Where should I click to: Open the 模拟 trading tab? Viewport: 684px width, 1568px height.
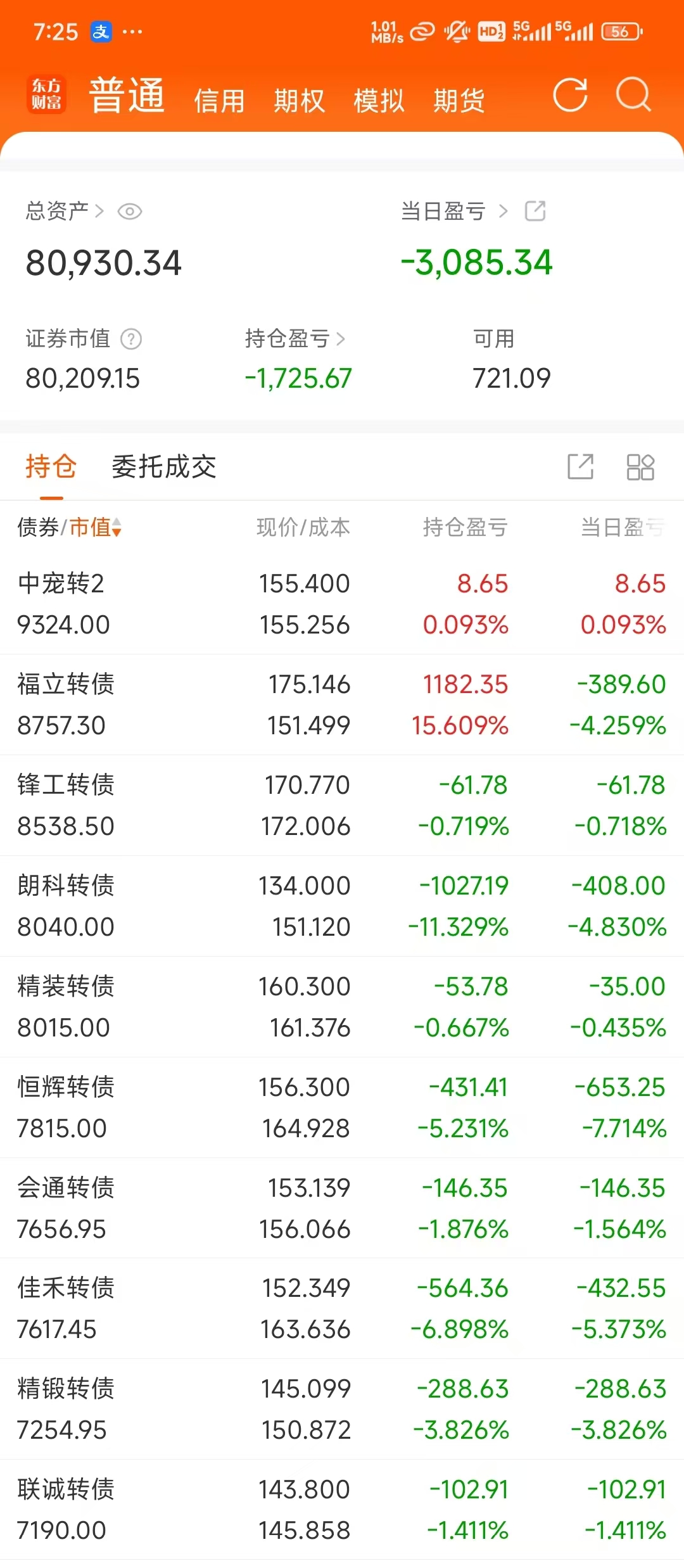pos(379,101)
